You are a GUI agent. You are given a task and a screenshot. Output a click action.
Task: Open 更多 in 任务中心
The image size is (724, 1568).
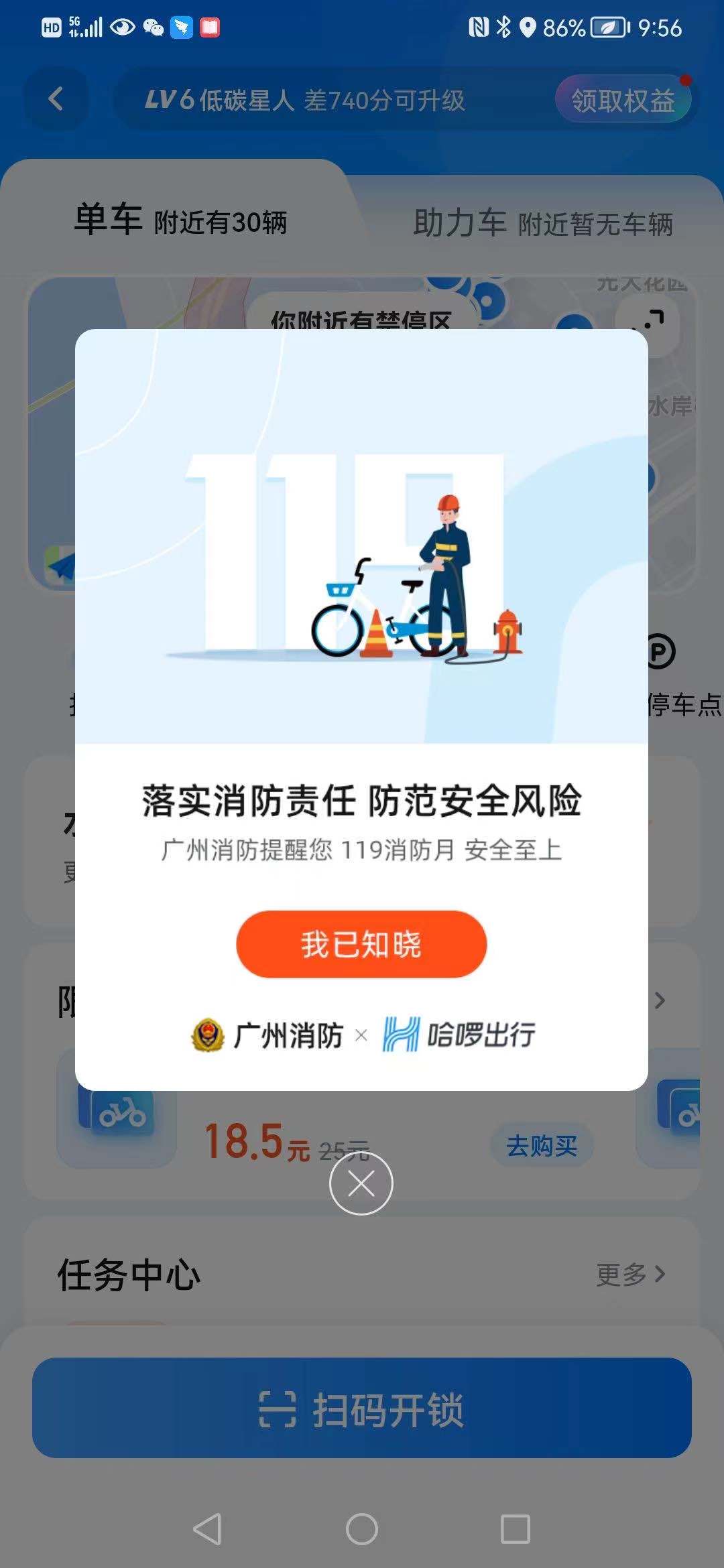pyautogui.click(x=630, y=1274)
